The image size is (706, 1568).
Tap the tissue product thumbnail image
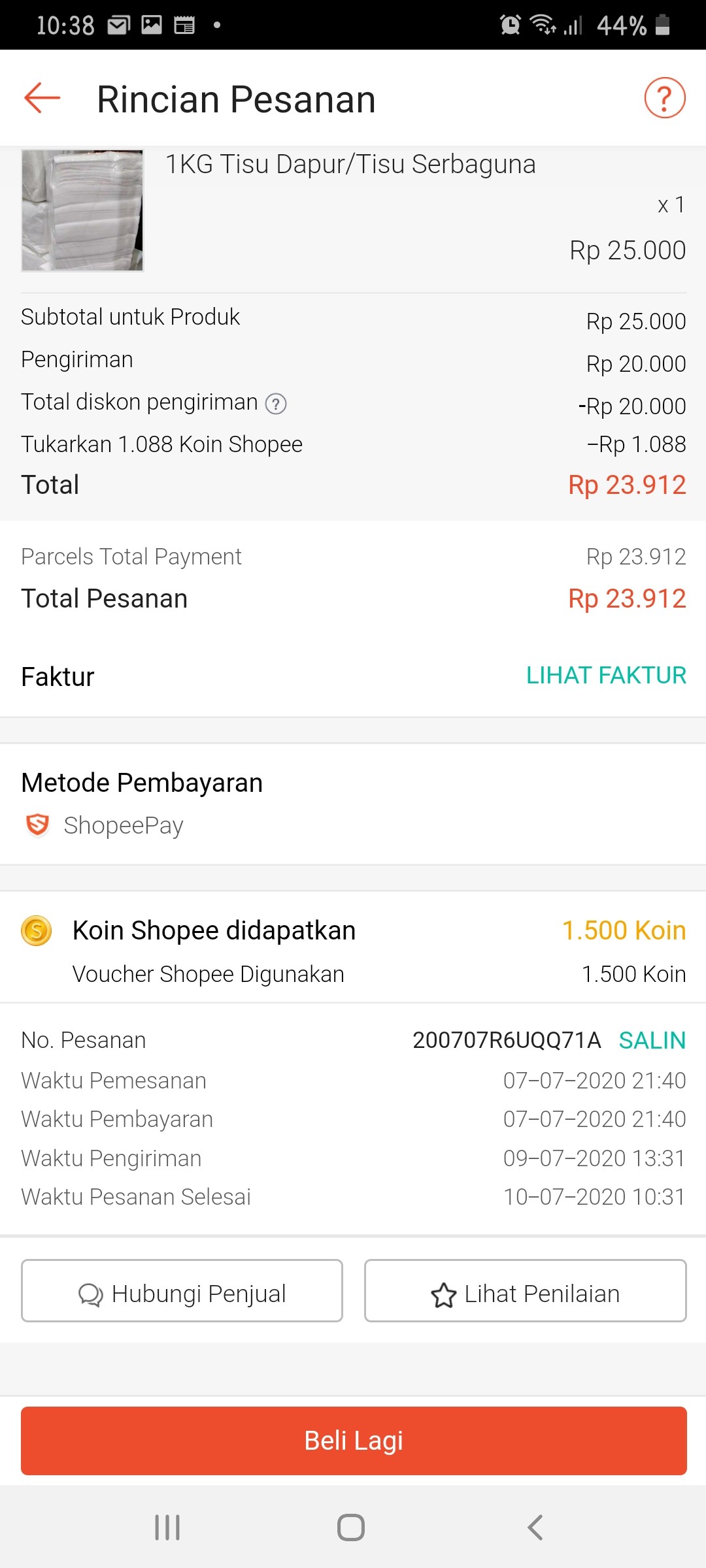(x=82, y=209)
